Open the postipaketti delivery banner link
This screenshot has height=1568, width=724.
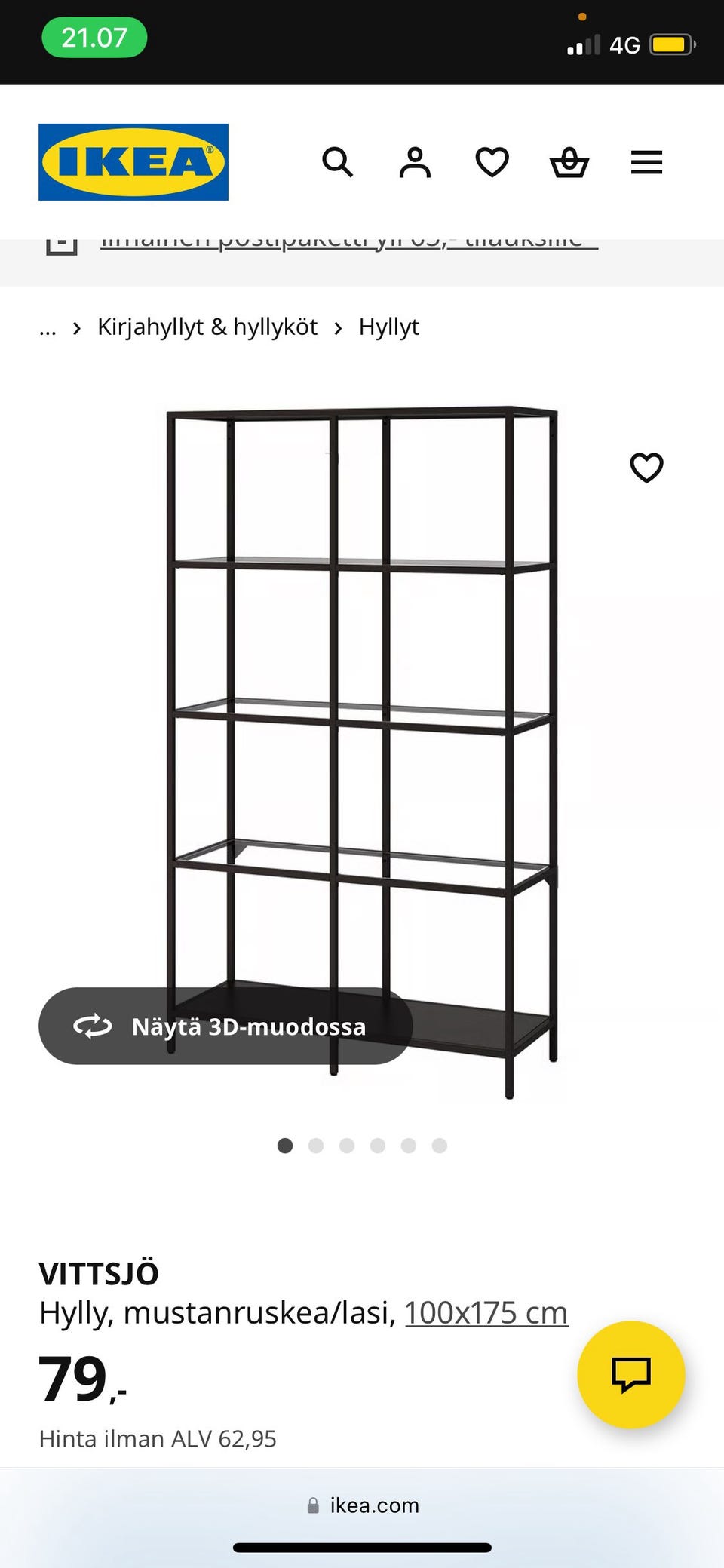pos(349,243)
